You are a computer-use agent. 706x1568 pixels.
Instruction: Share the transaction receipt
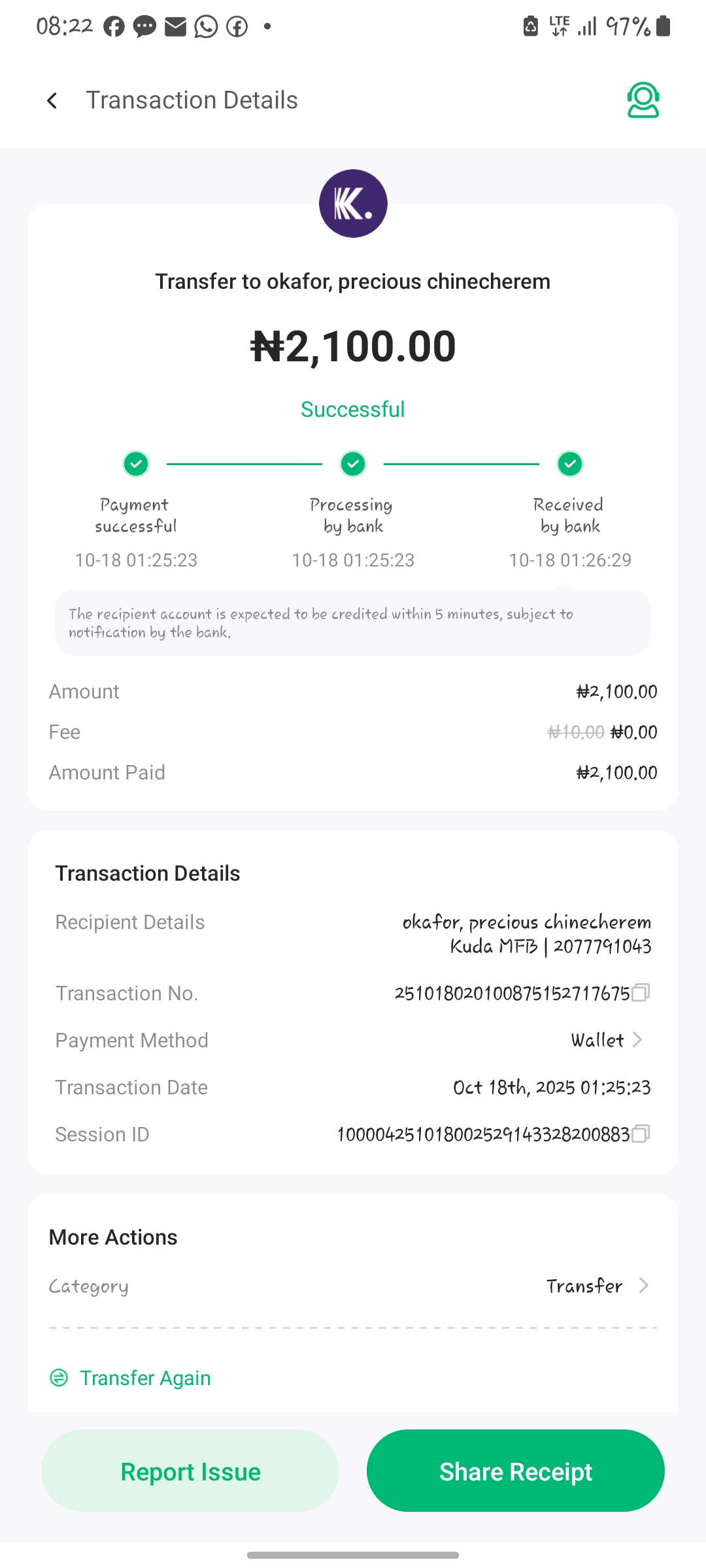click(515, 1471)
